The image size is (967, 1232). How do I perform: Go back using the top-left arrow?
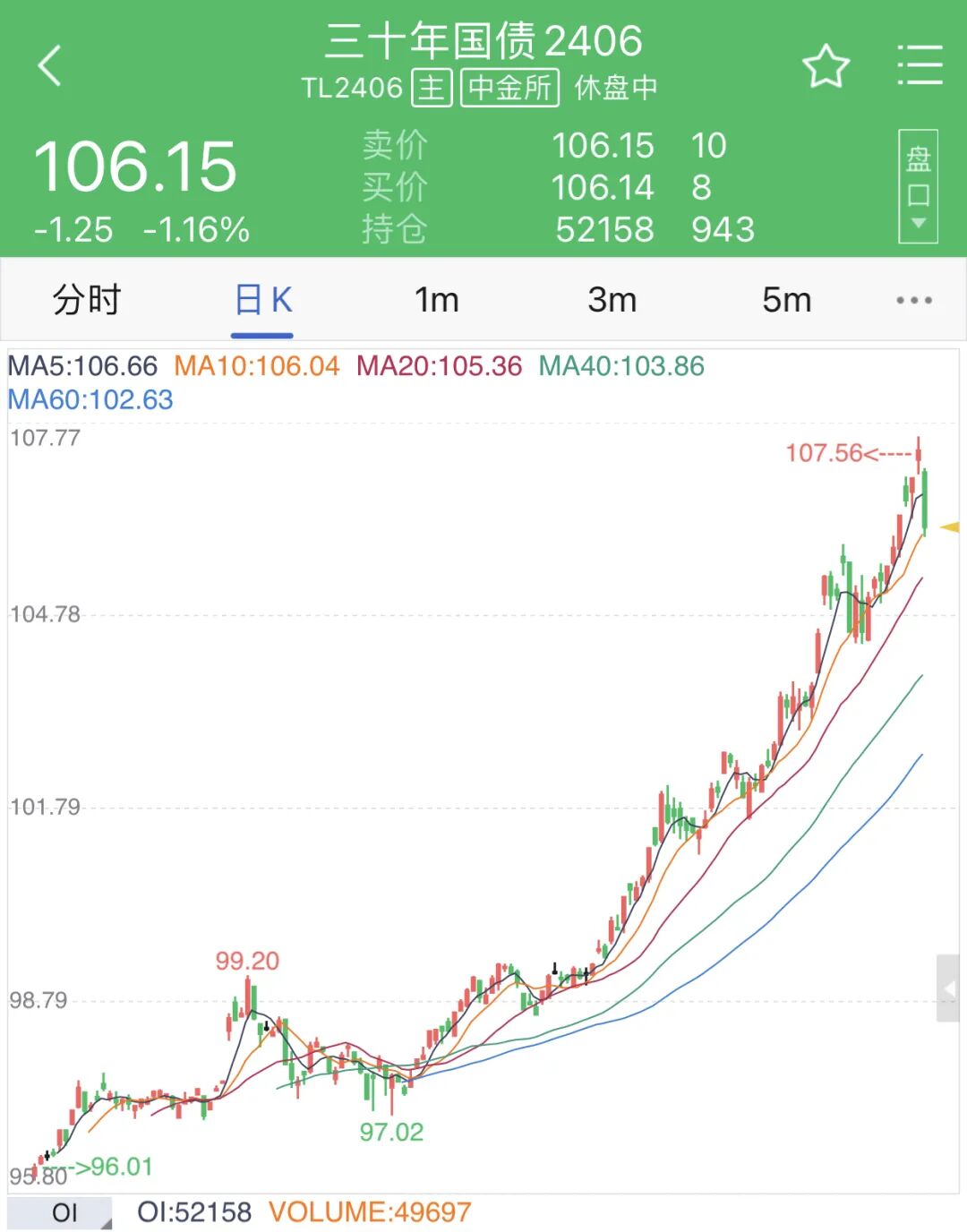point(50,65)
